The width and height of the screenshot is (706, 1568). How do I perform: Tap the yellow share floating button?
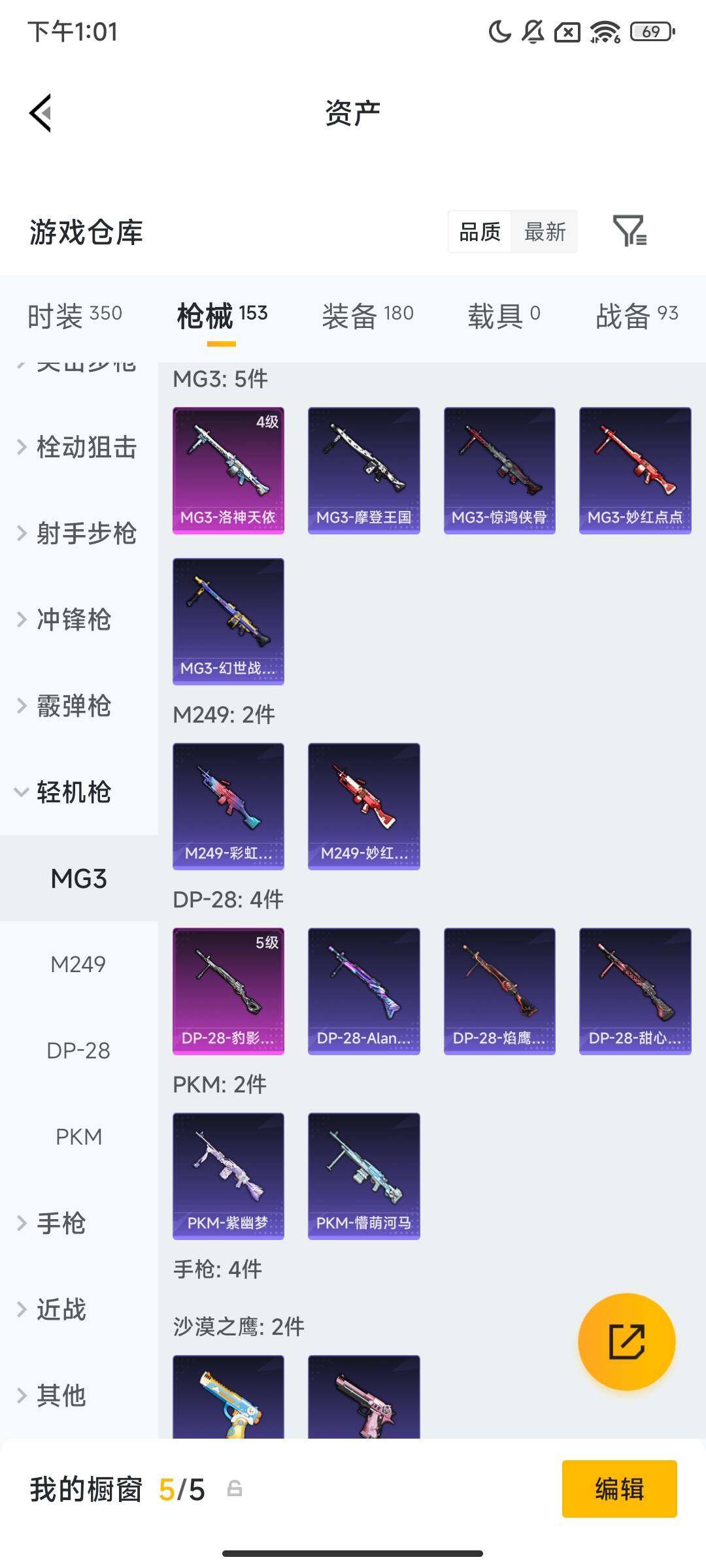point(626,1341)
